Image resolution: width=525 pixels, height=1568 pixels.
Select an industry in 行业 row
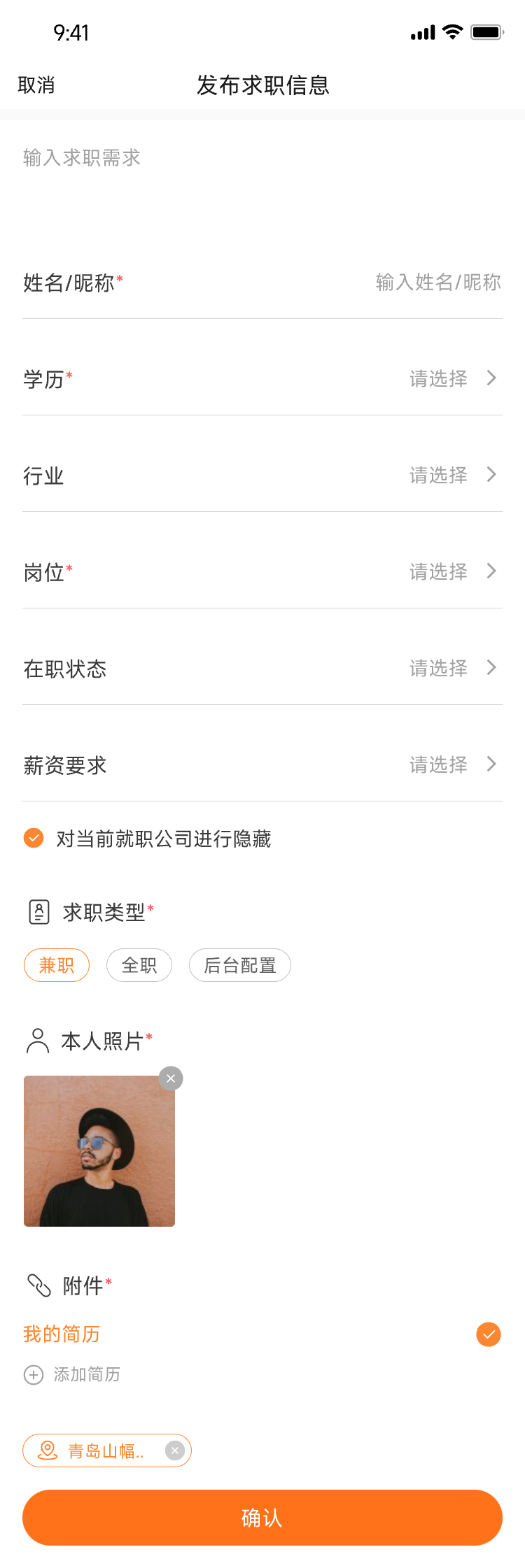(262, 476)
